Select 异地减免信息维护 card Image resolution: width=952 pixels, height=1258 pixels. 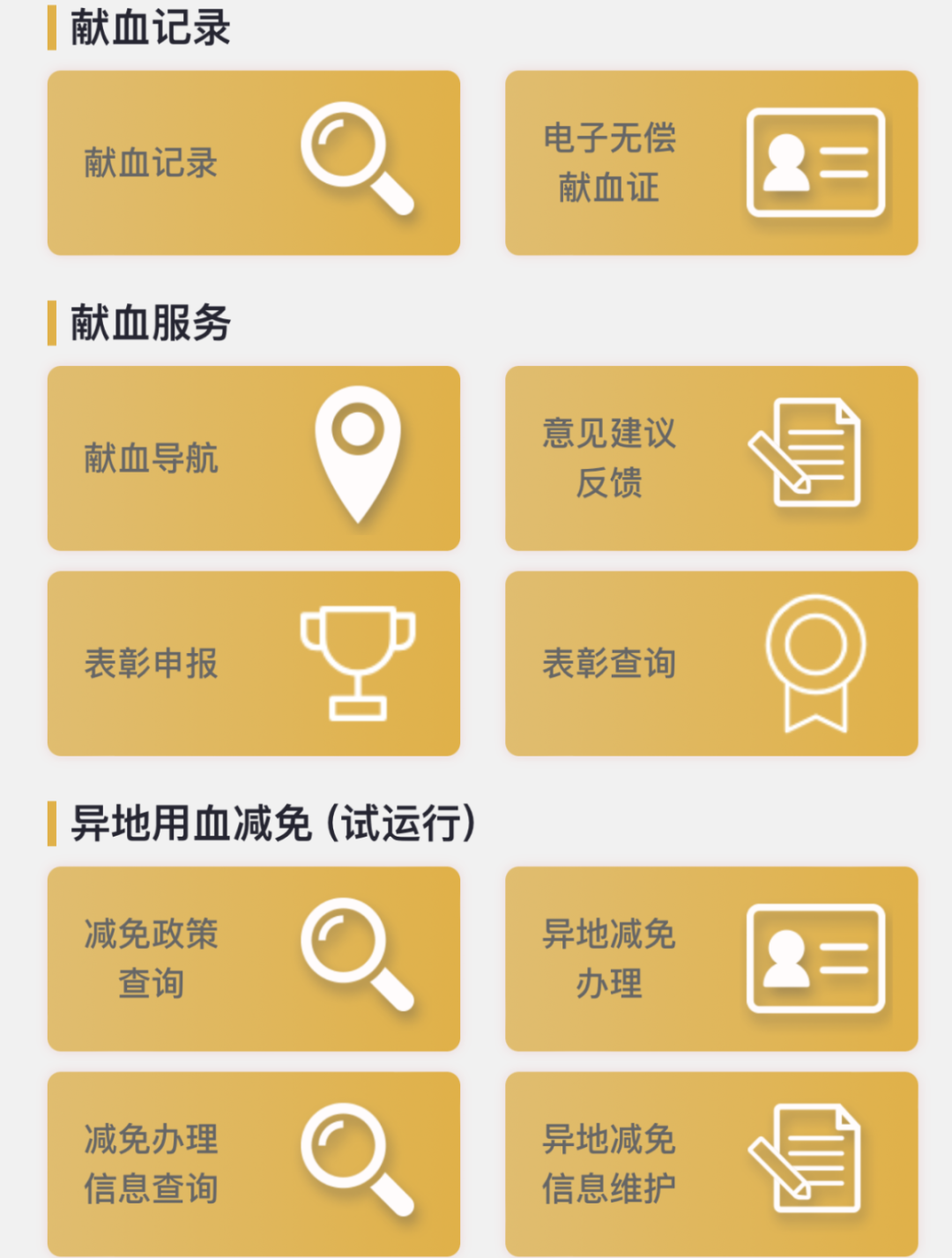[711, 1164]
